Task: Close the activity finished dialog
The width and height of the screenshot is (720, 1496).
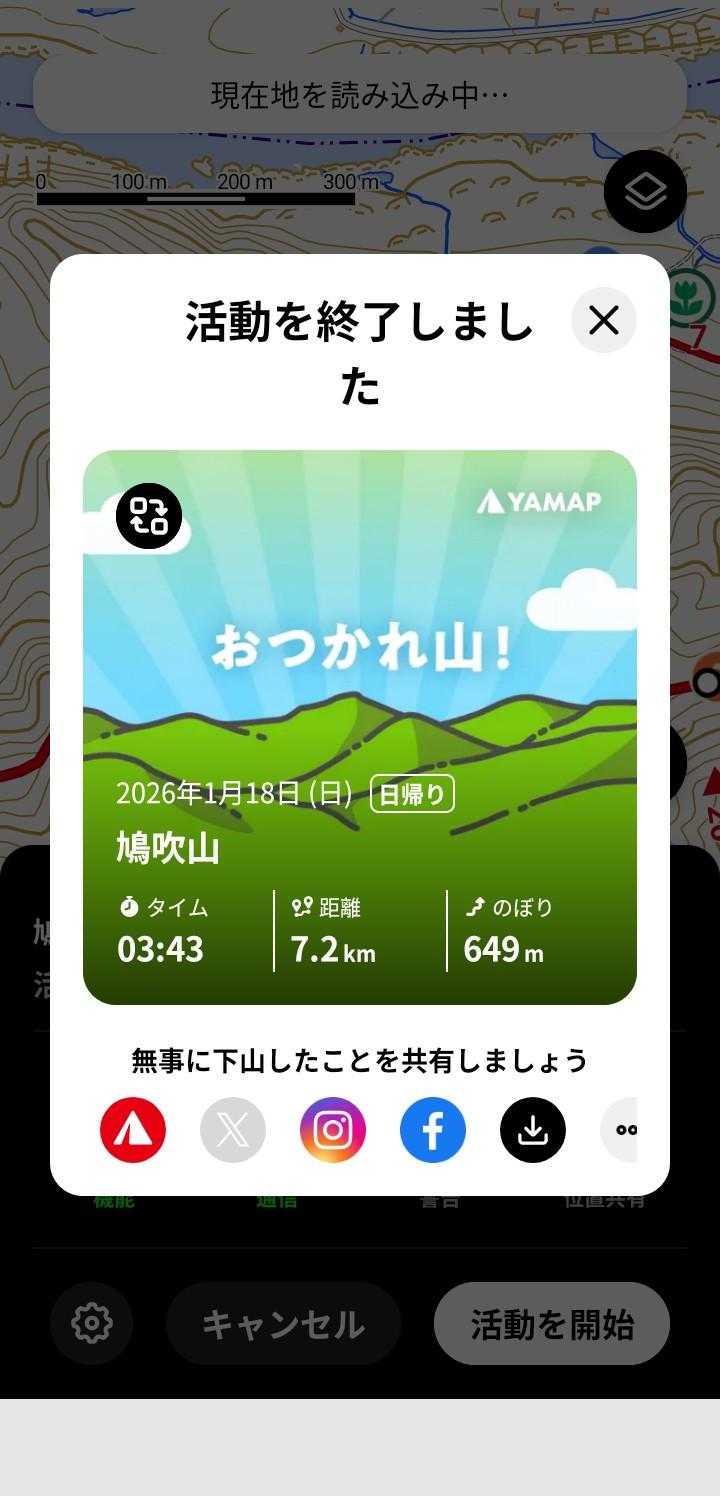Action: [x=603, y=320]
